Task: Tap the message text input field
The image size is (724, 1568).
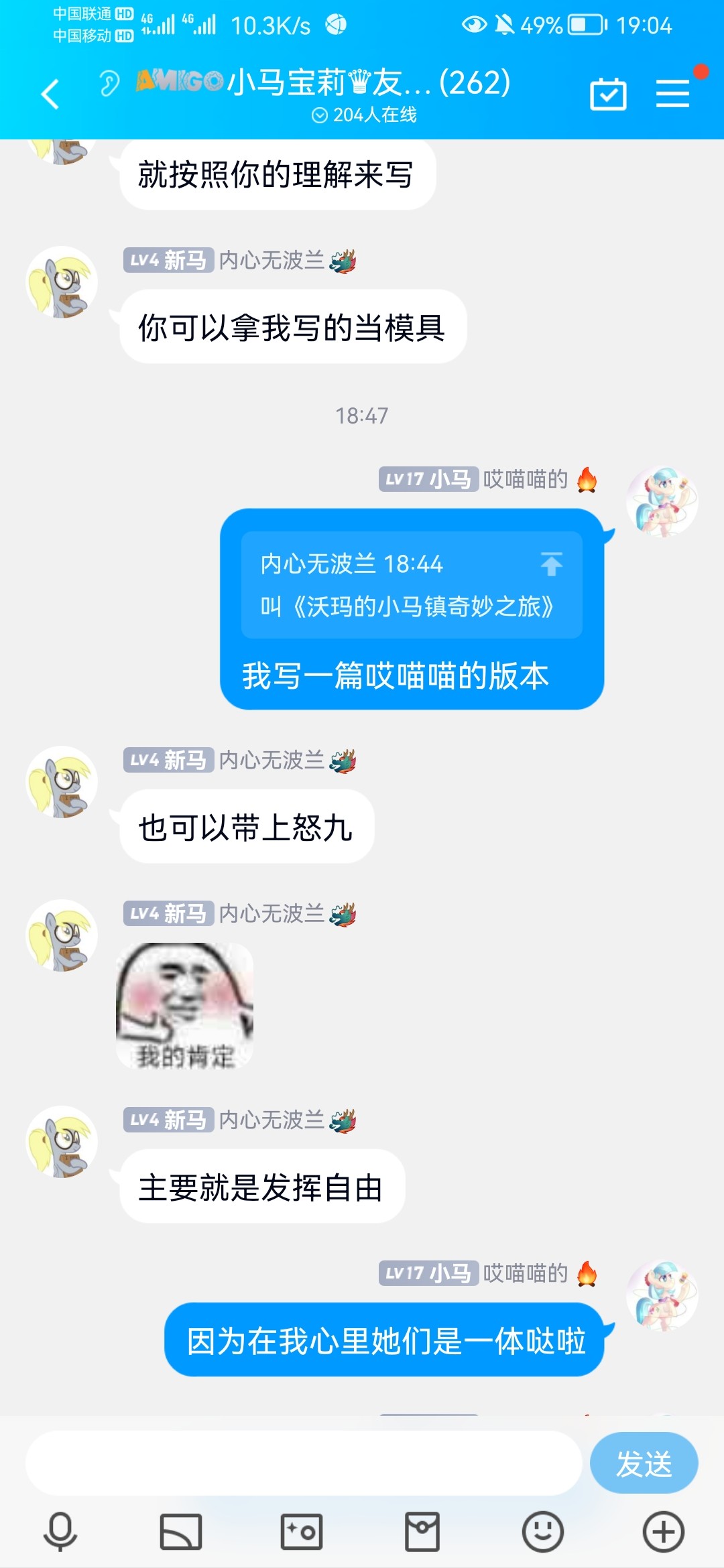Action: (x=303, y=1463)
